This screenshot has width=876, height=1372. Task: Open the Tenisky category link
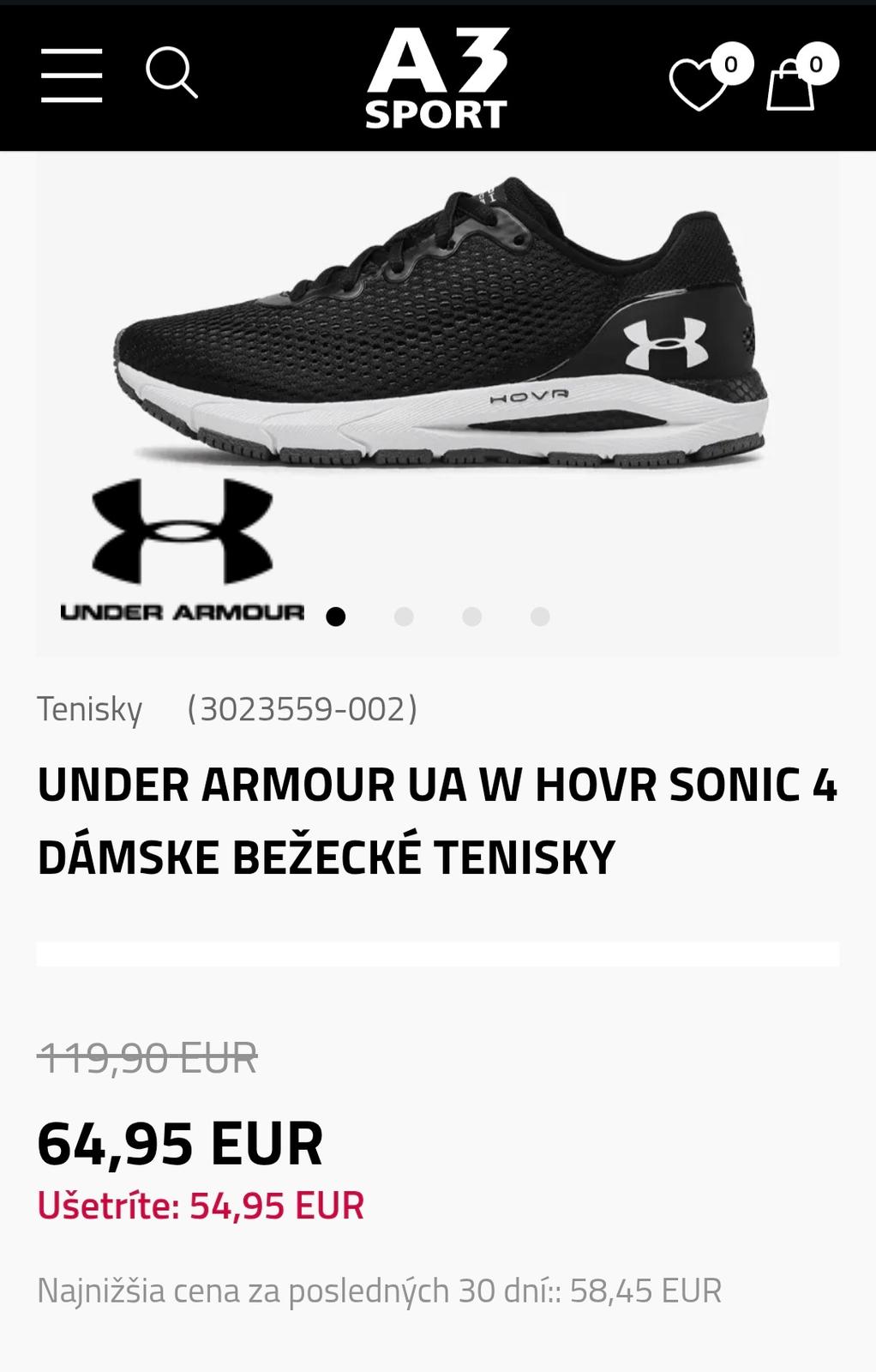pyautogui.click(x=89, y=709)
